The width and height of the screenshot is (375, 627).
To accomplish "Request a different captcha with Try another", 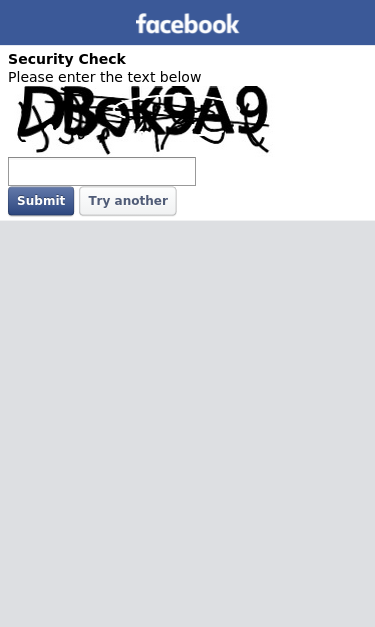I will pos(128,201).
